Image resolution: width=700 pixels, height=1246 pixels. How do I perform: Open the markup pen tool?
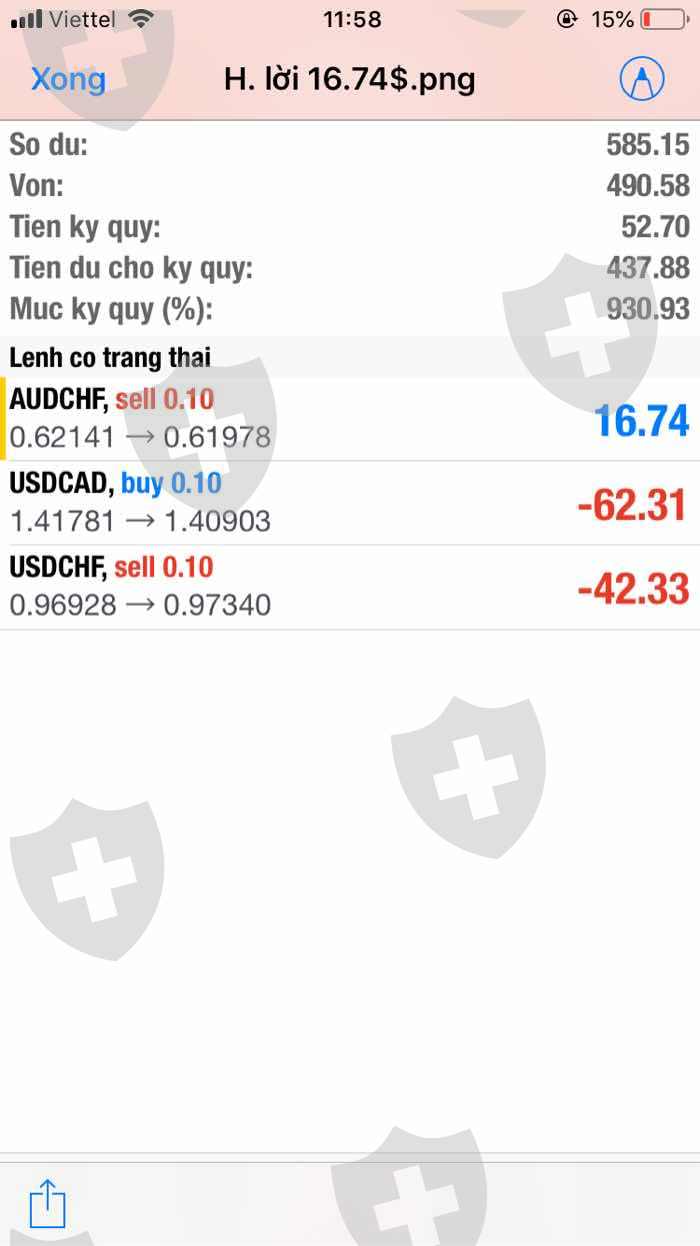tap(641, 79)
